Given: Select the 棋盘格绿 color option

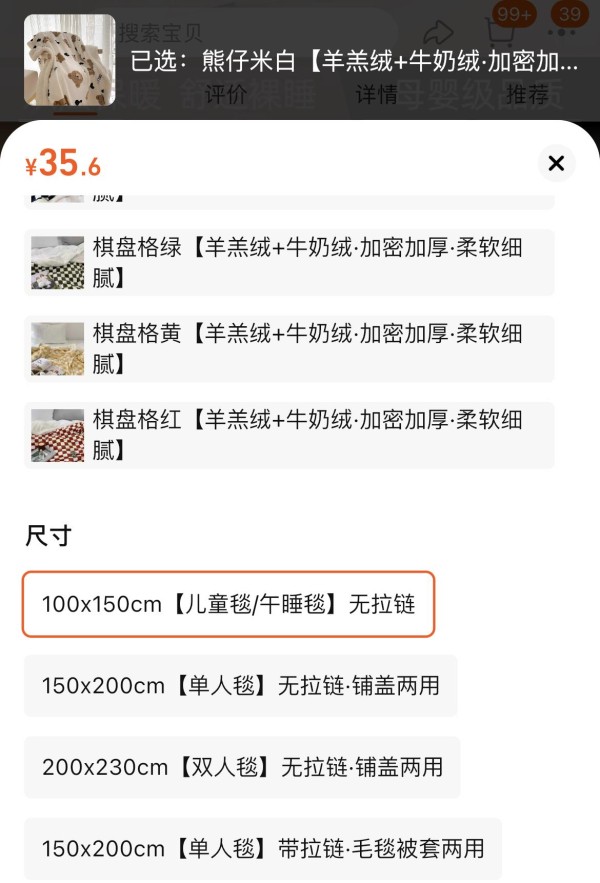Looking at the screenshot, I should [x=289, y=262].
